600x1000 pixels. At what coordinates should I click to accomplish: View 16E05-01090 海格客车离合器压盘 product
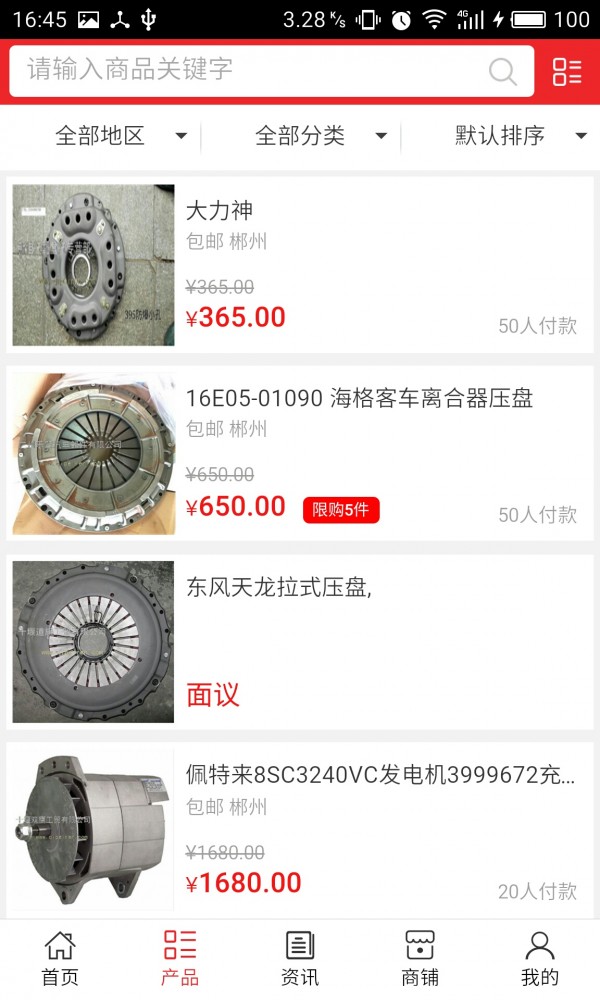click(300, 453)
